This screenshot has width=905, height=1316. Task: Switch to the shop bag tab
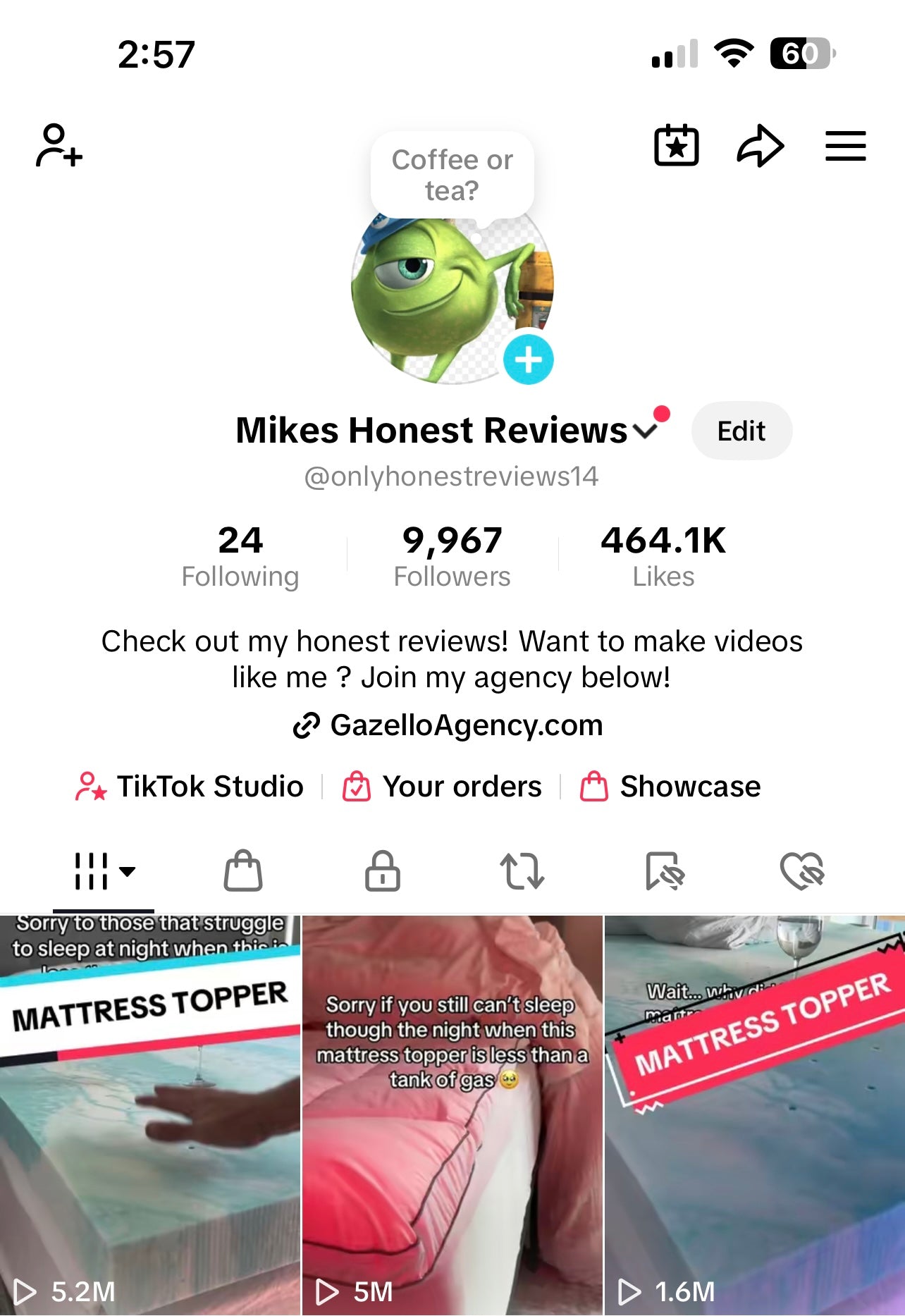pyautogui.click(x=243, y=871)
